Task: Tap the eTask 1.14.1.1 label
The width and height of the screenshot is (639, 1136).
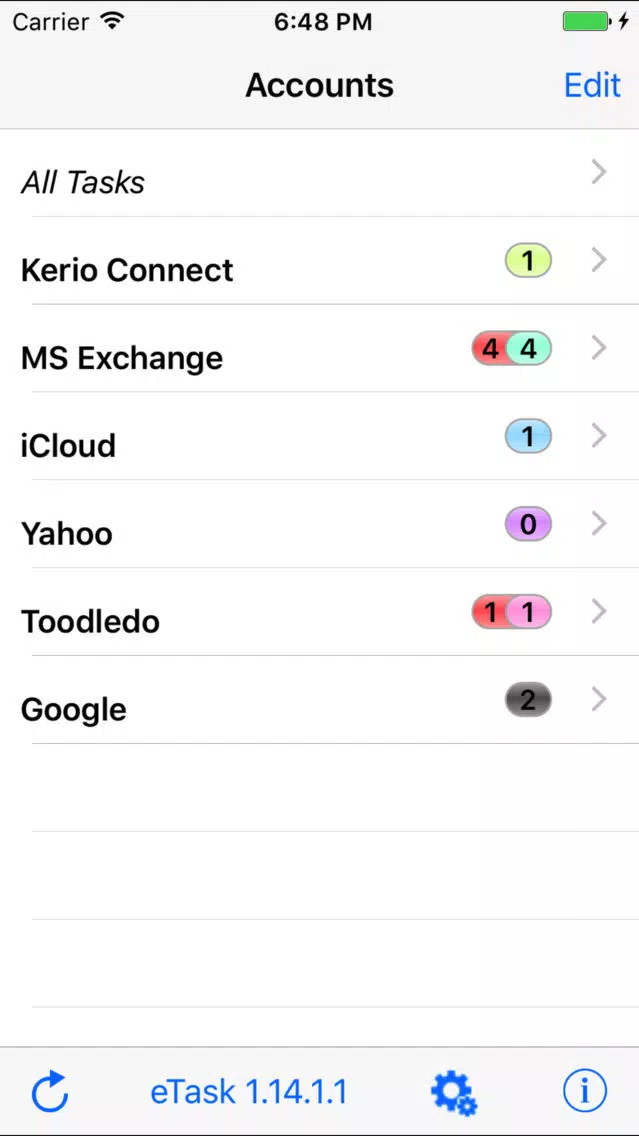Action: coord(248,1091)
